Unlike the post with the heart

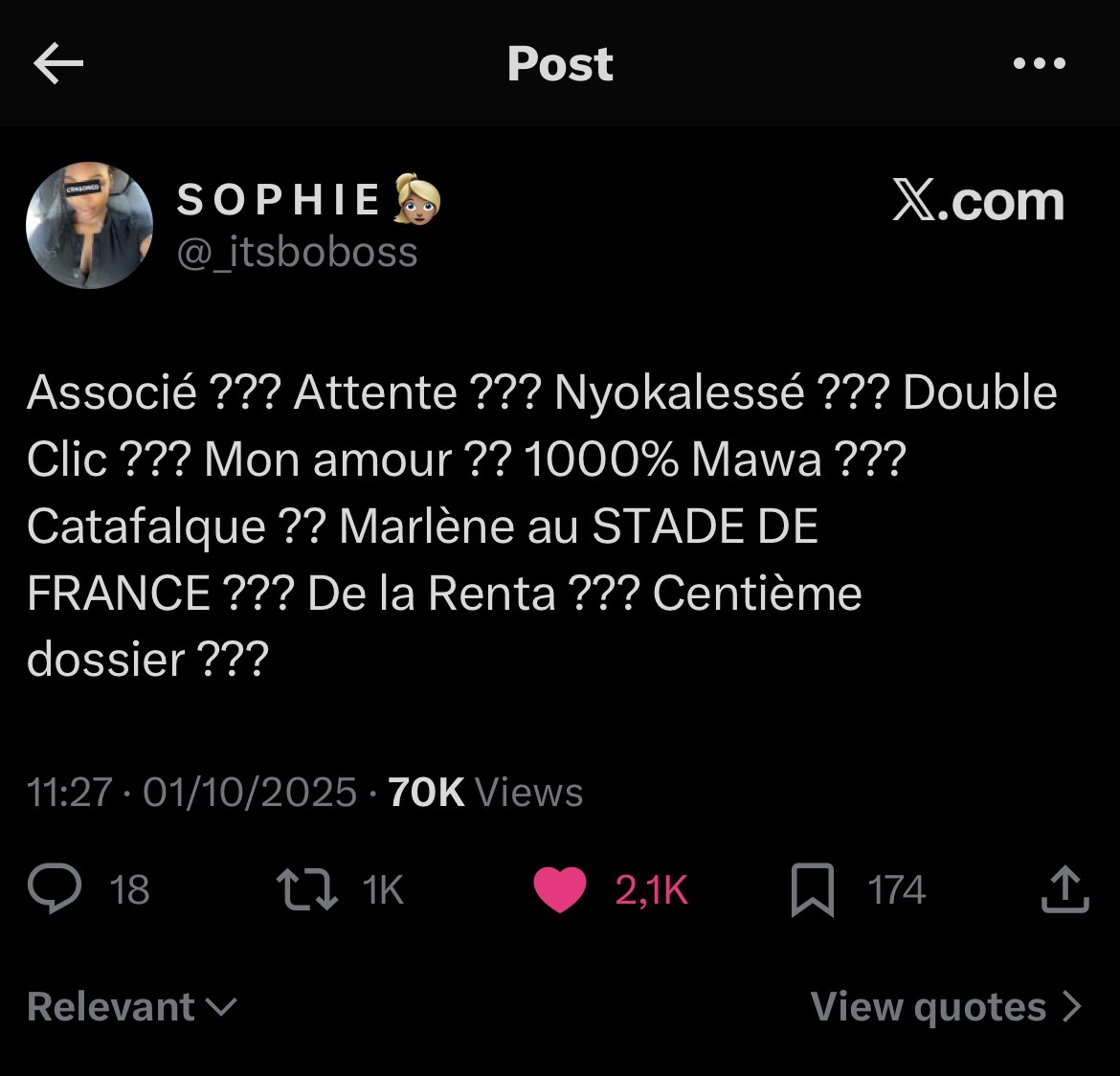560,890
